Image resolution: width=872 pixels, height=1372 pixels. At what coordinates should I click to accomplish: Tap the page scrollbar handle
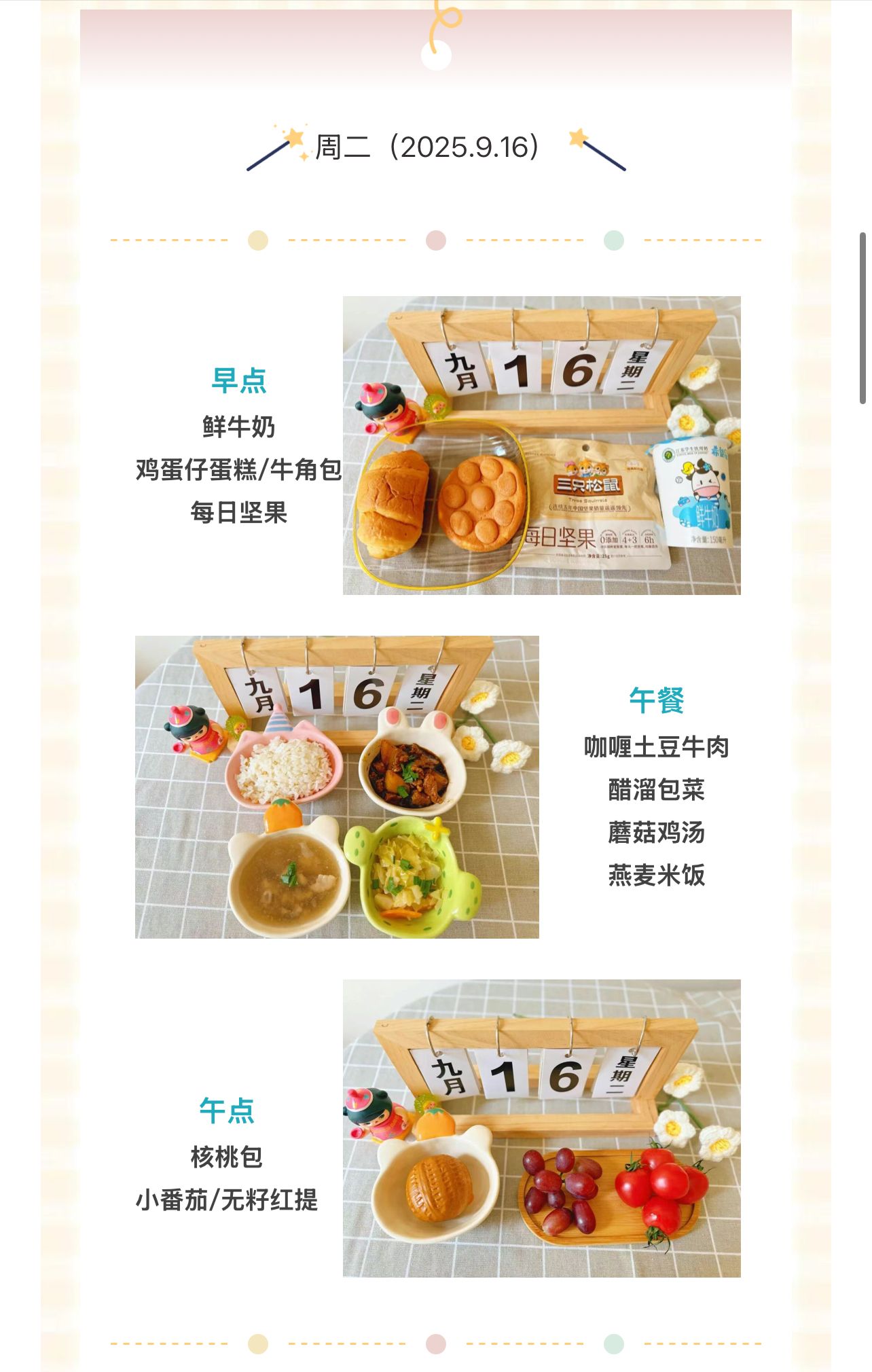pos(862,318)
